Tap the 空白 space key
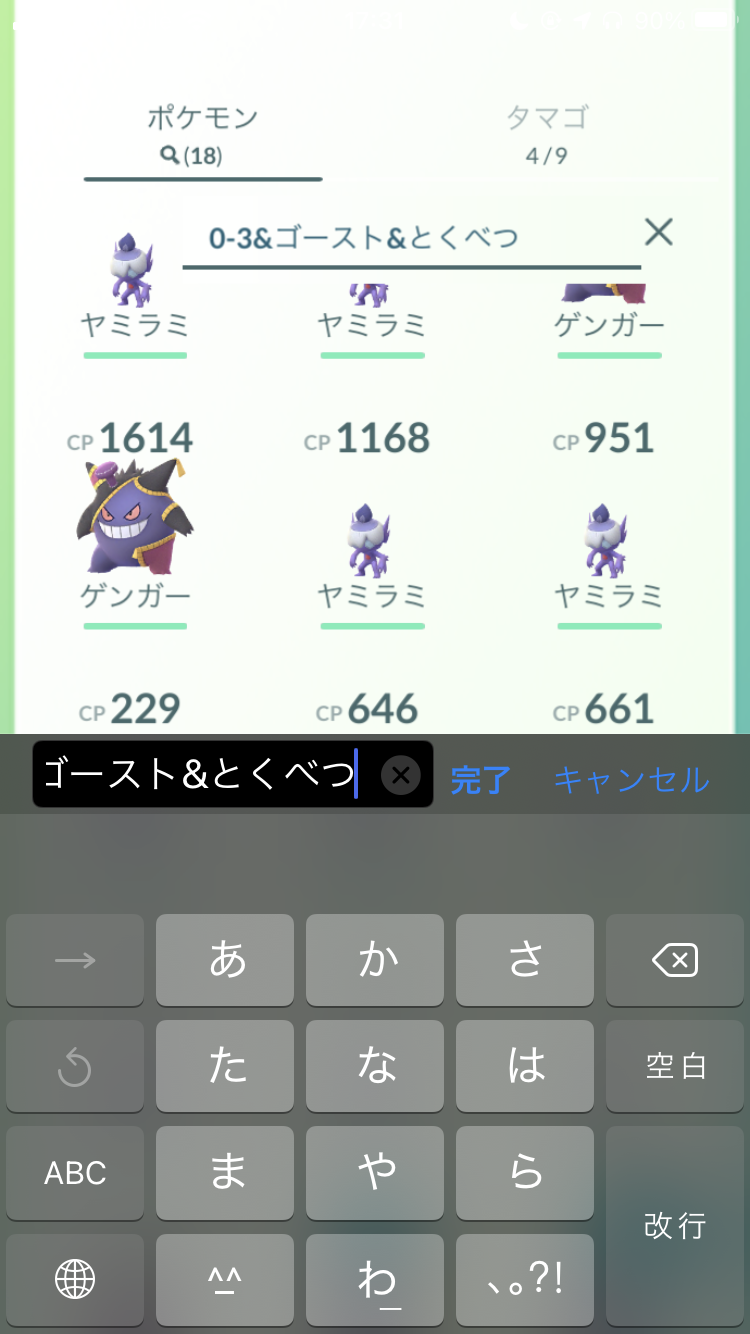 click(x=674, y=1067)
